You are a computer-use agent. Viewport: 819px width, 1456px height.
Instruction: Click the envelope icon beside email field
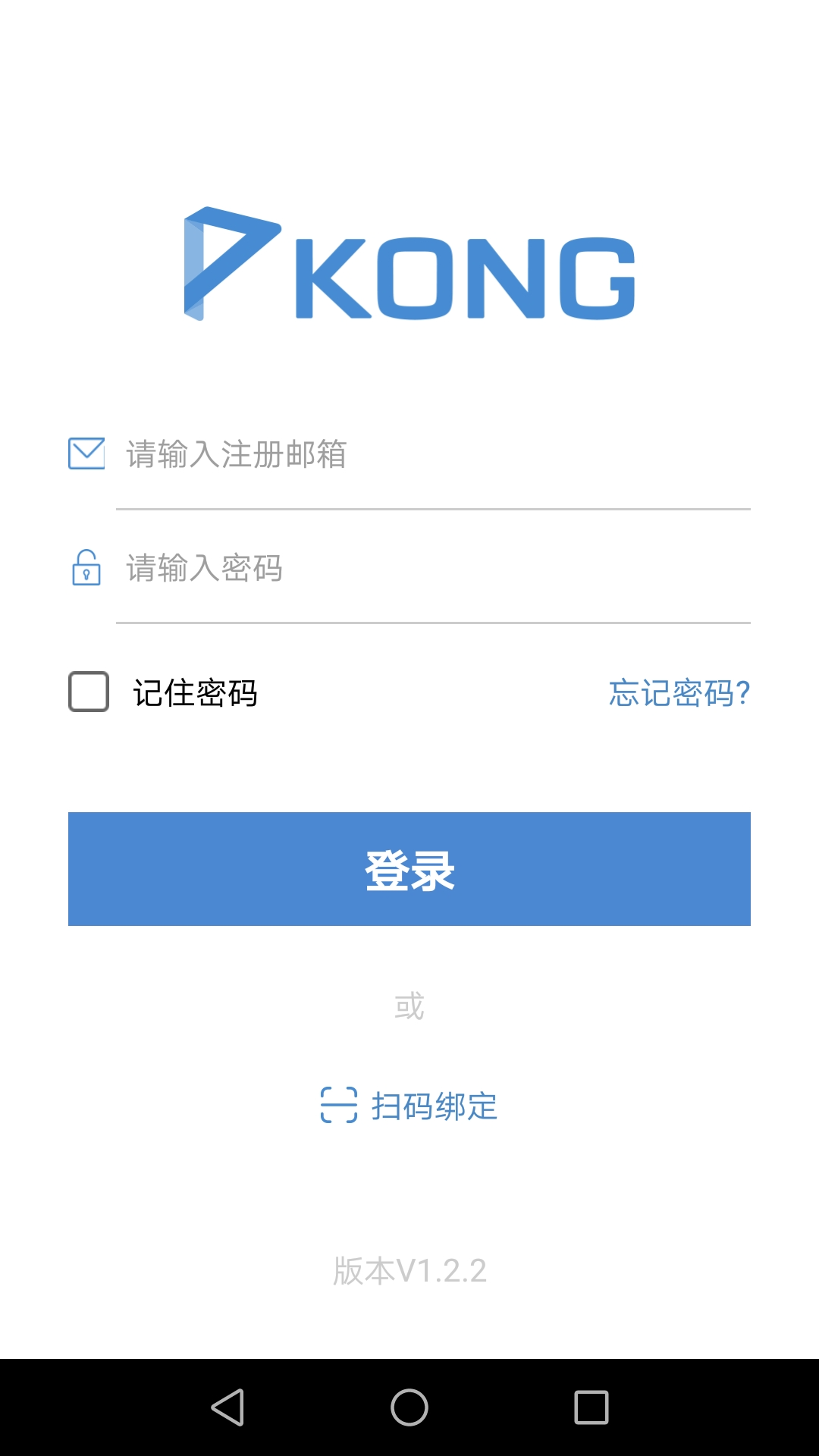click(x=85, y=452)
